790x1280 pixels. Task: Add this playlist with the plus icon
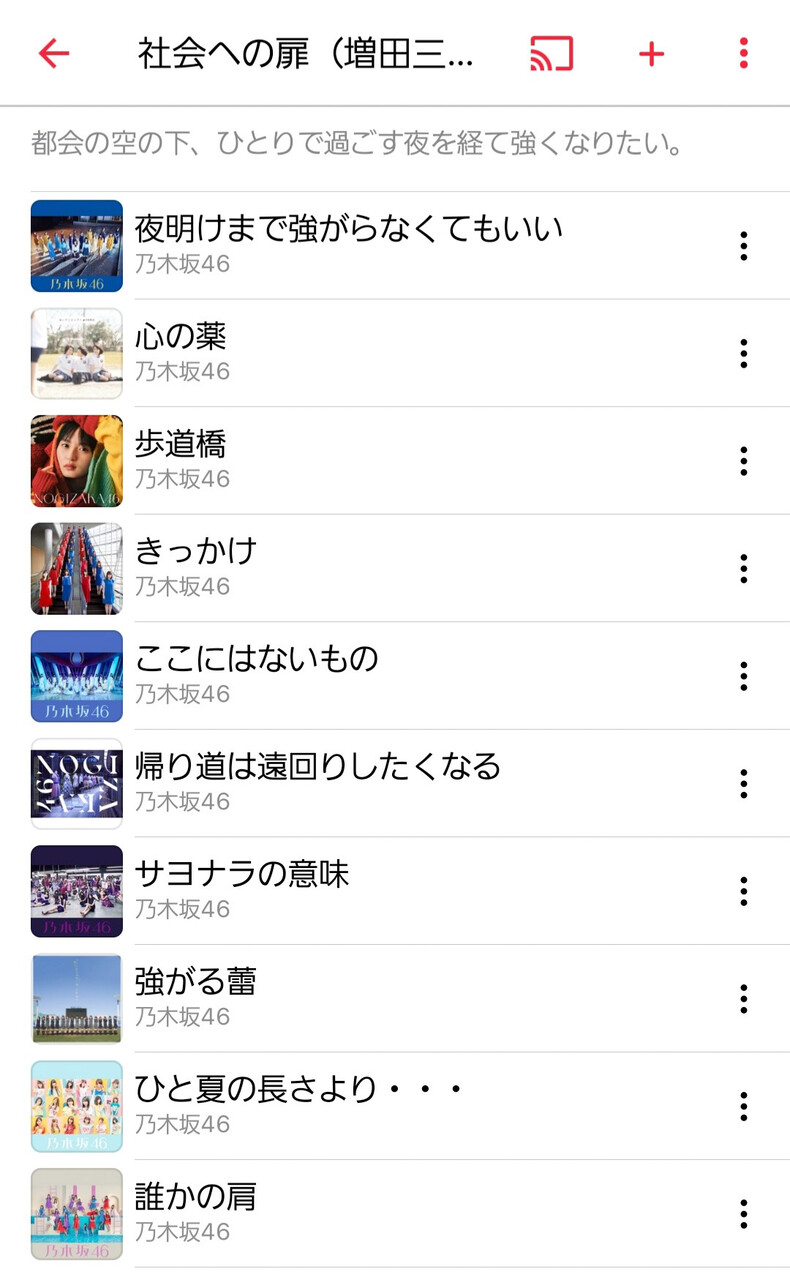(651, 53)
